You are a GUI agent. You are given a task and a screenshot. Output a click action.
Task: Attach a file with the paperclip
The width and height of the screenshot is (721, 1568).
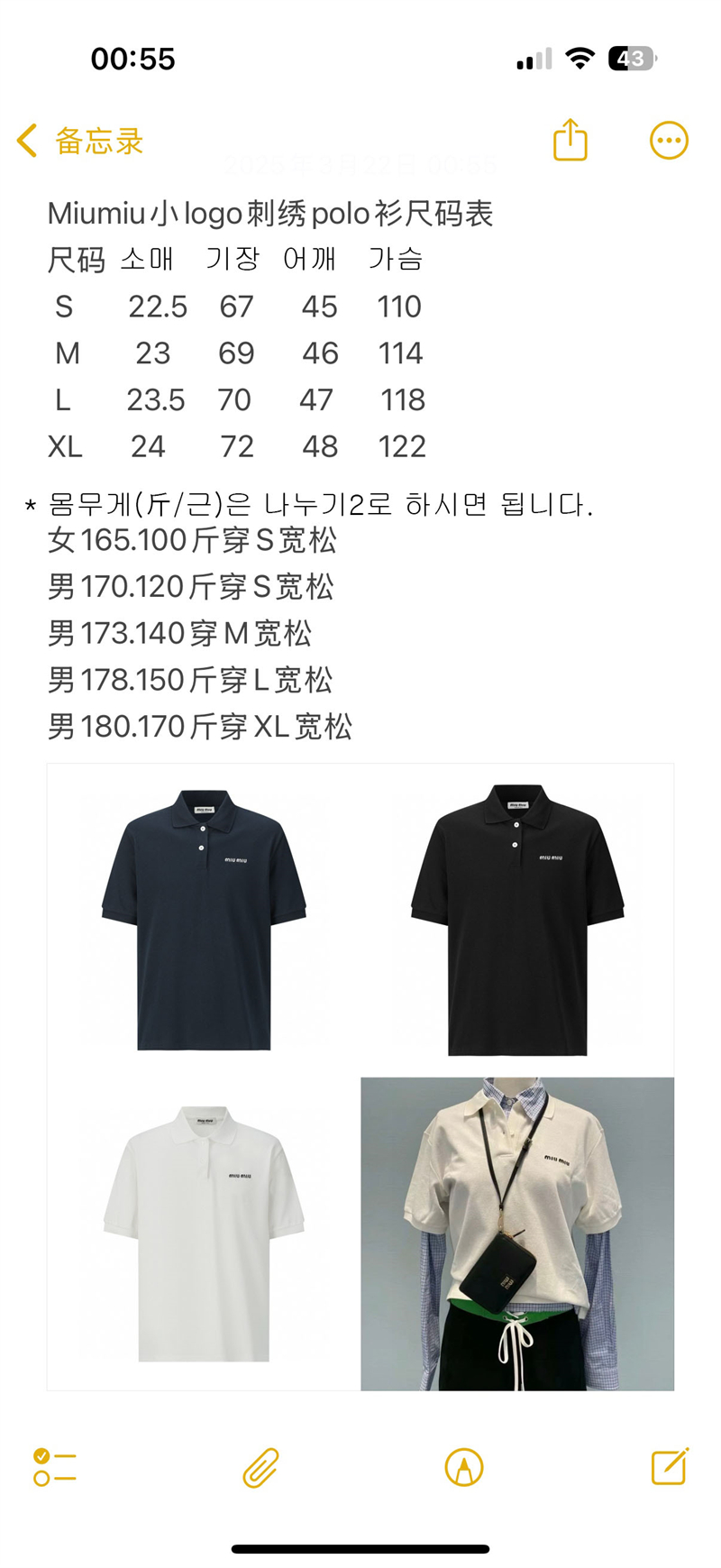pos(260,1467)
